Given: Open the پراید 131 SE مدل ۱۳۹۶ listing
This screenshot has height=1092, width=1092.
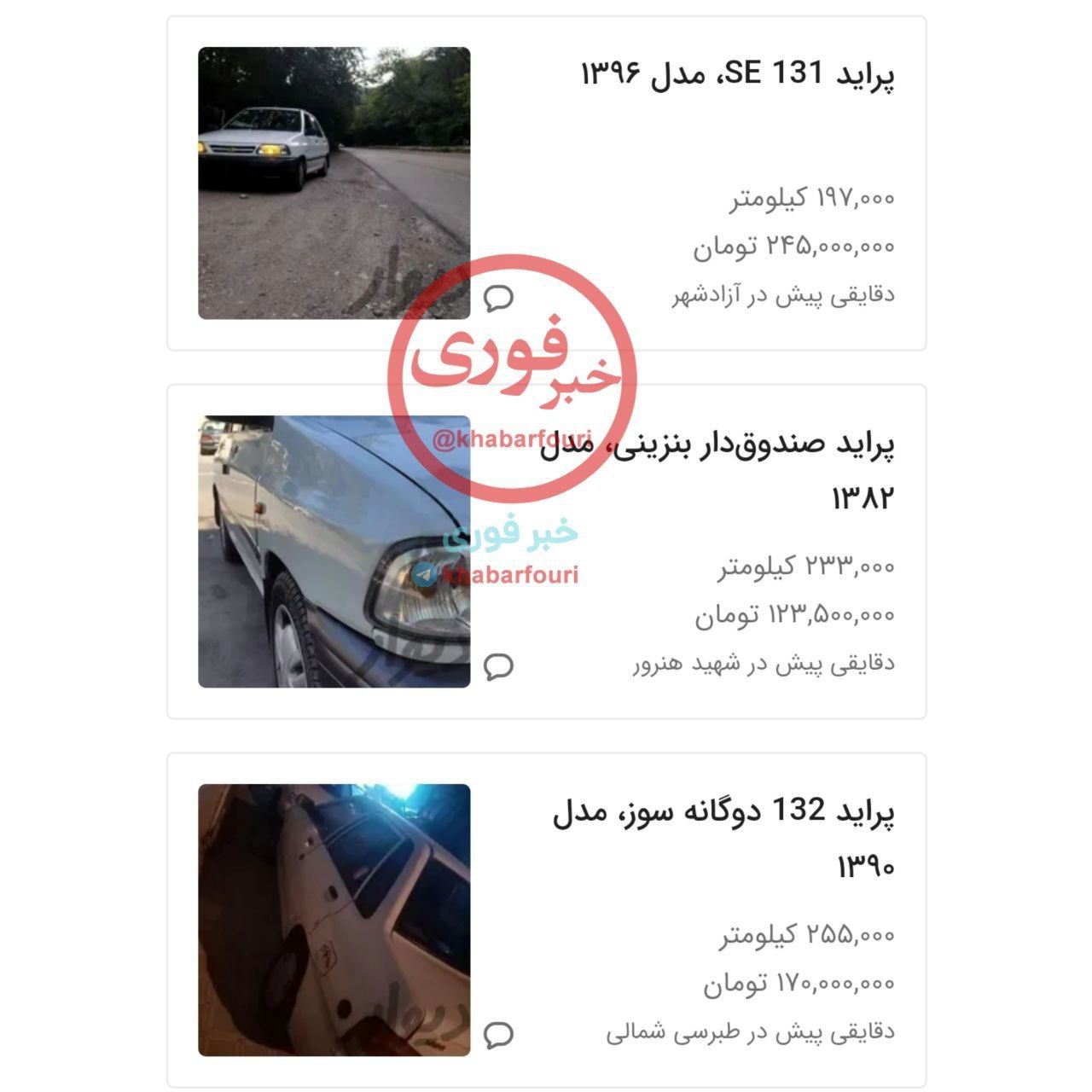Looking at the screenshot, I should (737, 74).
